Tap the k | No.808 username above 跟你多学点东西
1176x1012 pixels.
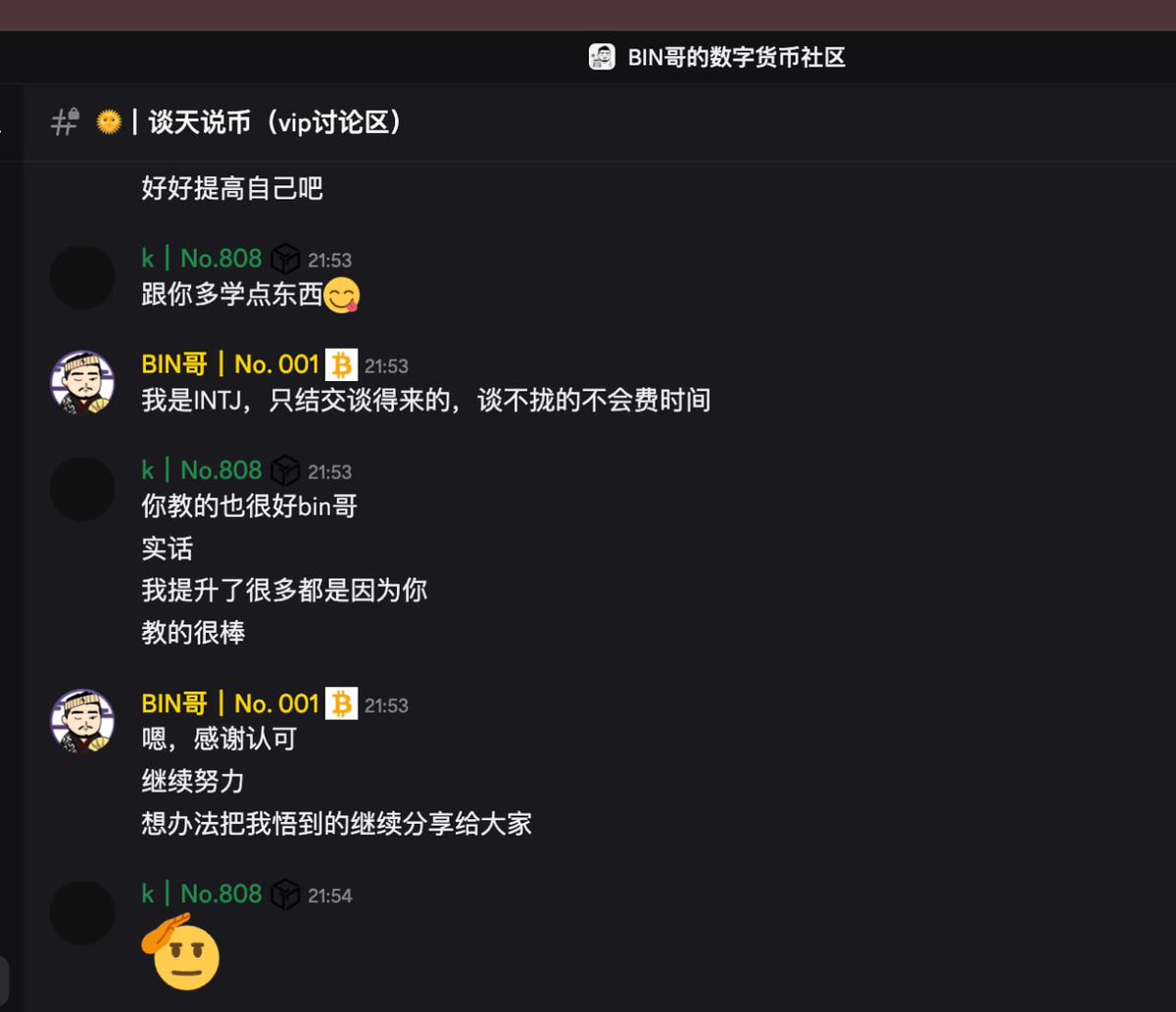202,259
